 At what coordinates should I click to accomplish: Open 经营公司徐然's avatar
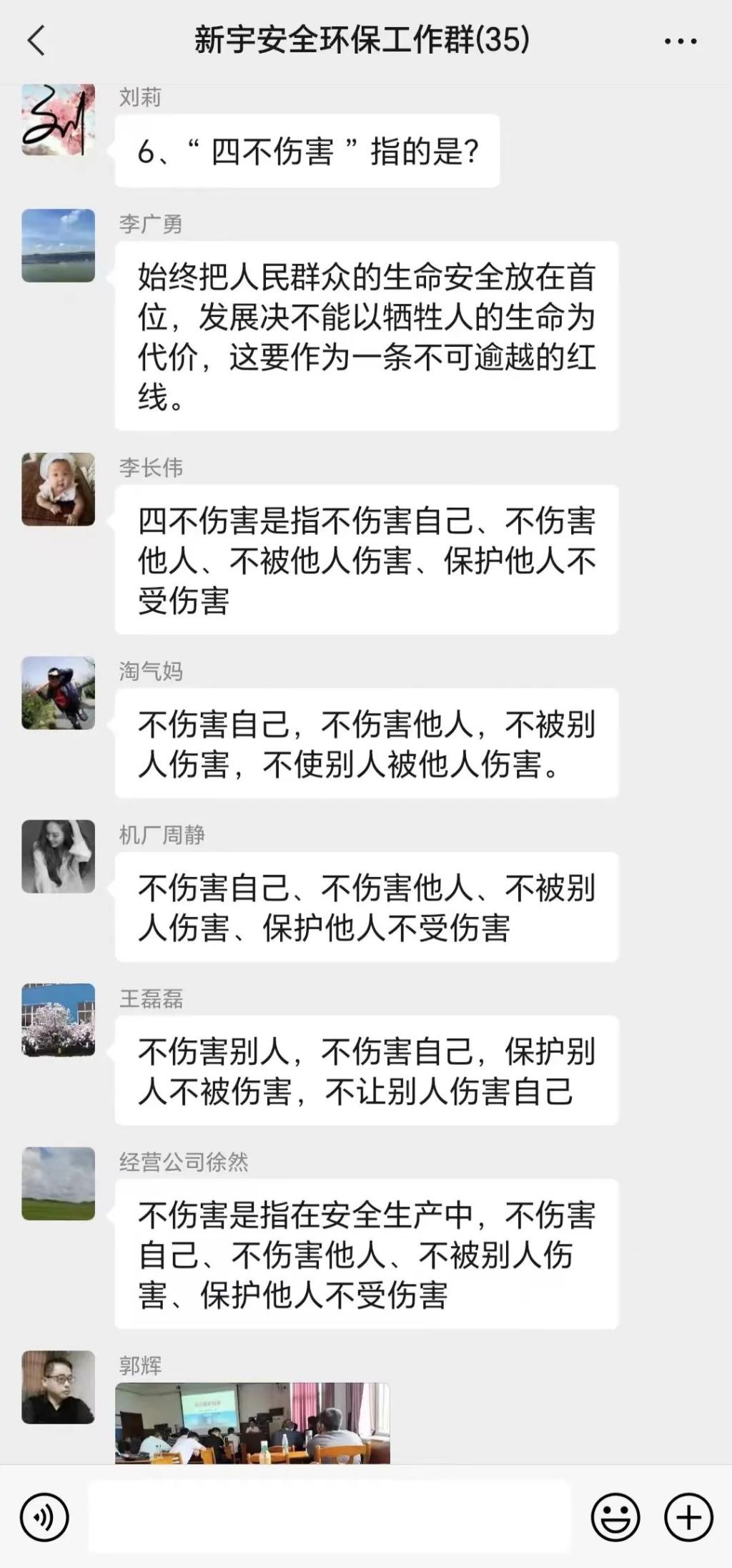tap(58, 1183)
